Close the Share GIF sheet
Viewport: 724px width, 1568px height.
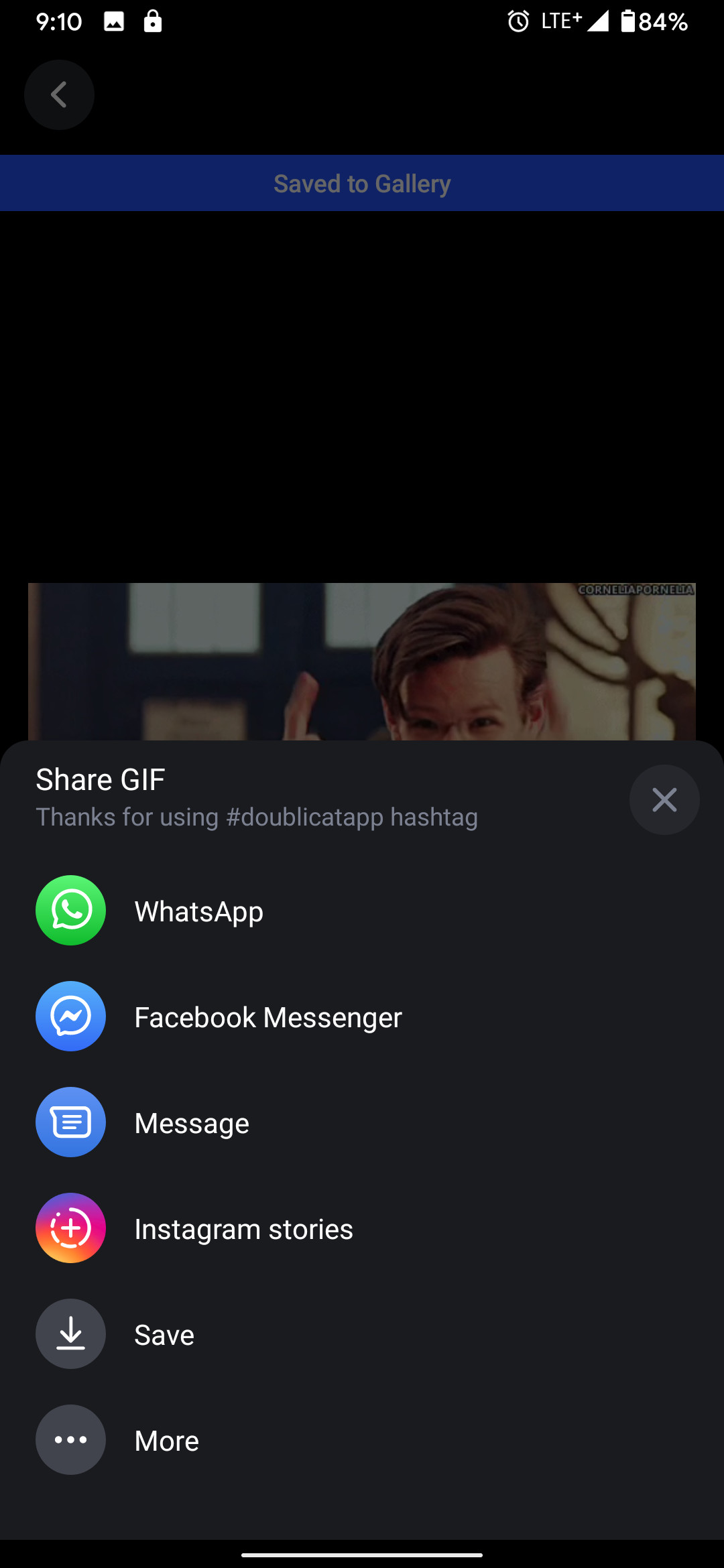664,799
